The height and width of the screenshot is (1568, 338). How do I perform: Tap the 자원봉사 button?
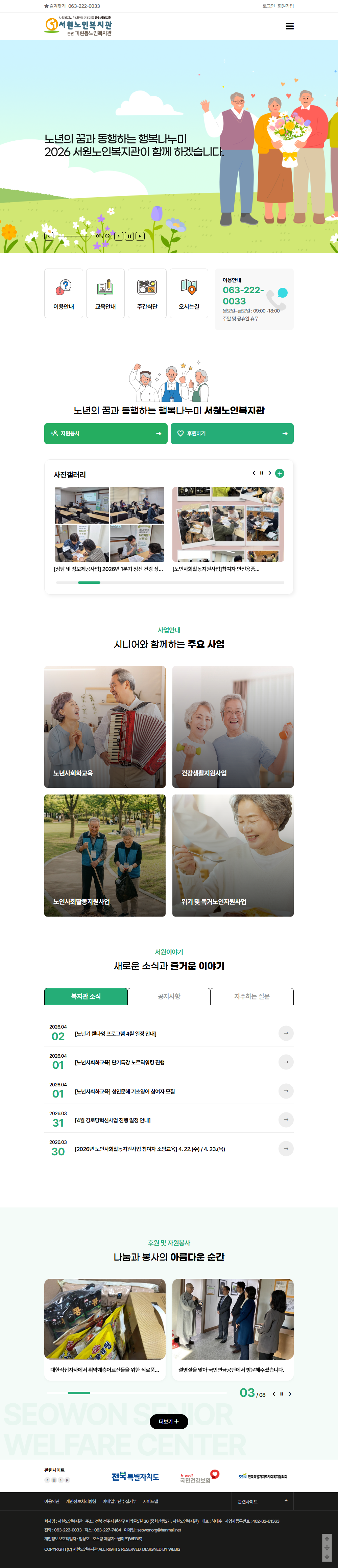pyautogui.click(x=106, y=433)
